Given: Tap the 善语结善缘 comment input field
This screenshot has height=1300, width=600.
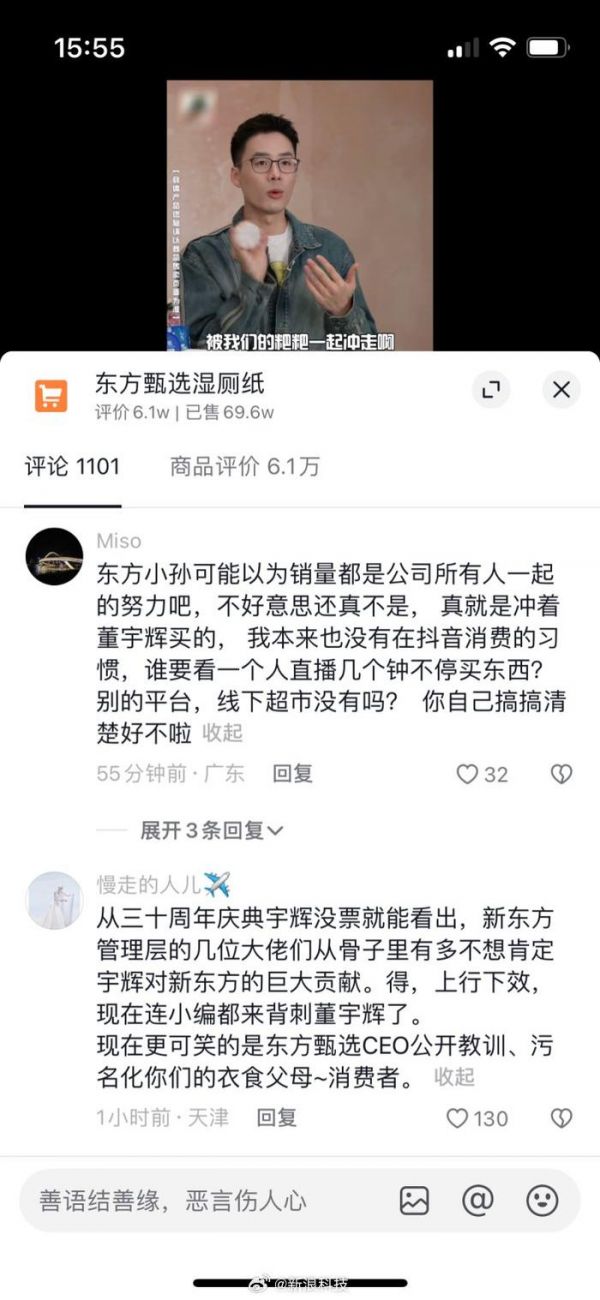Looking at the screenshot, I should pos(200,1201).
